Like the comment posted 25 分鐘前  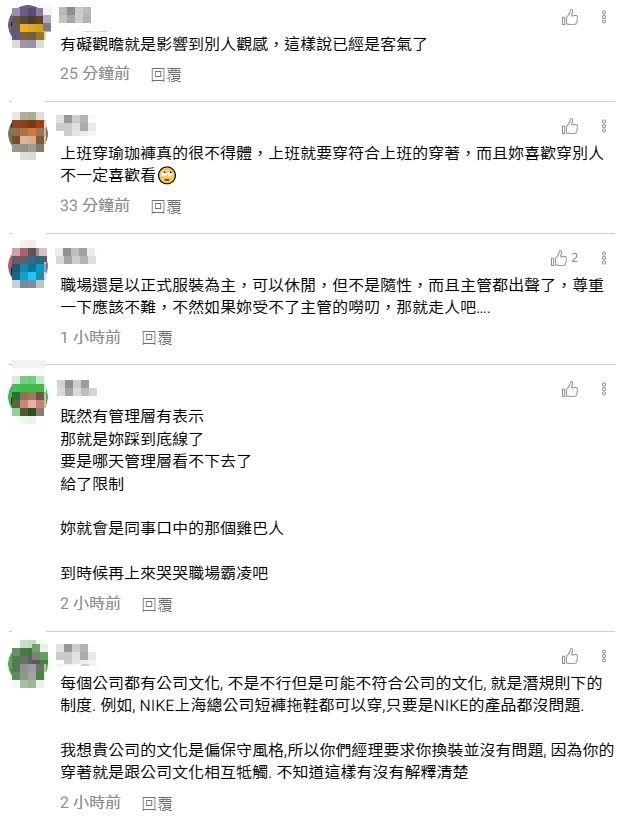click(x=570, y=17)
